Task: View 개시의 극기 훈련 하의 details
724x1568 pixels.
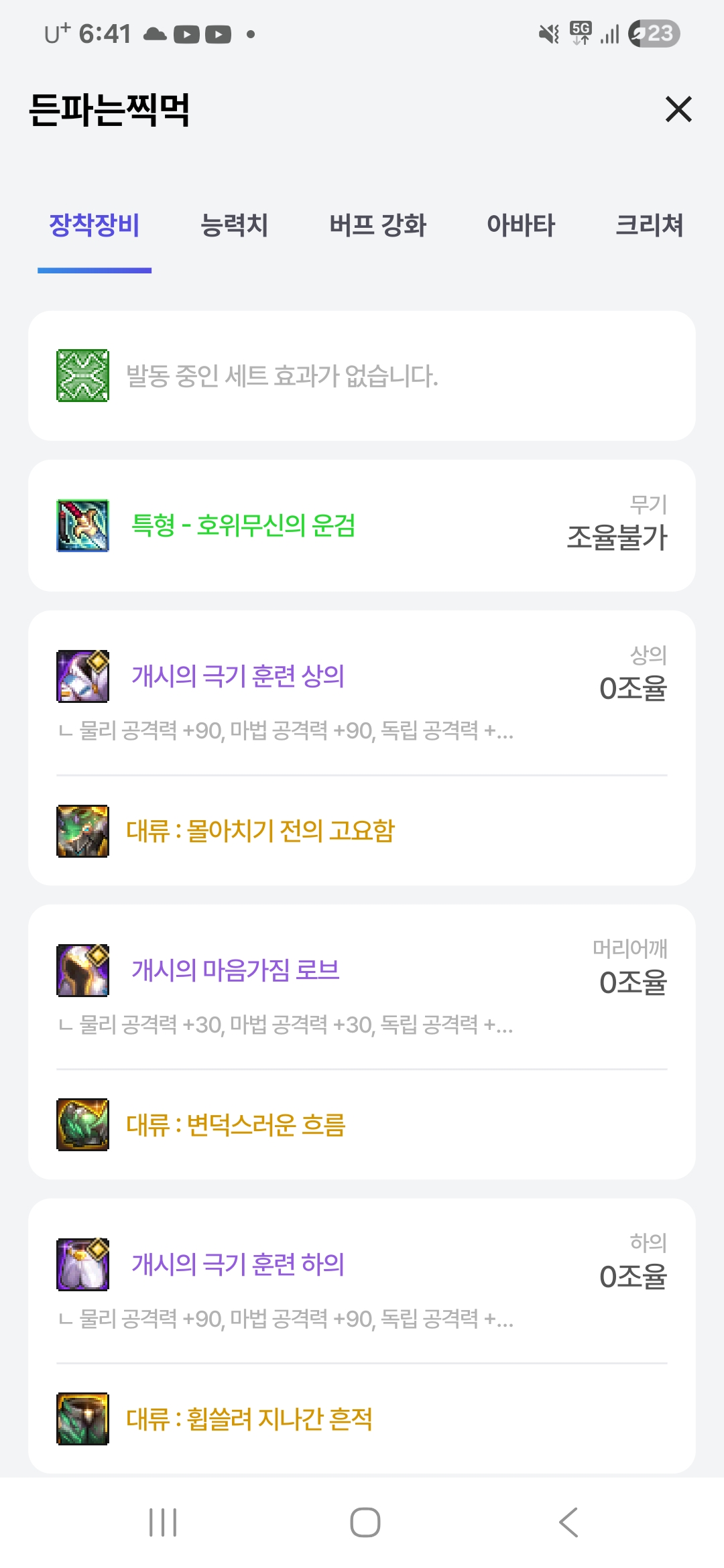Action: pyautogui.click(x=238, y=1264)
